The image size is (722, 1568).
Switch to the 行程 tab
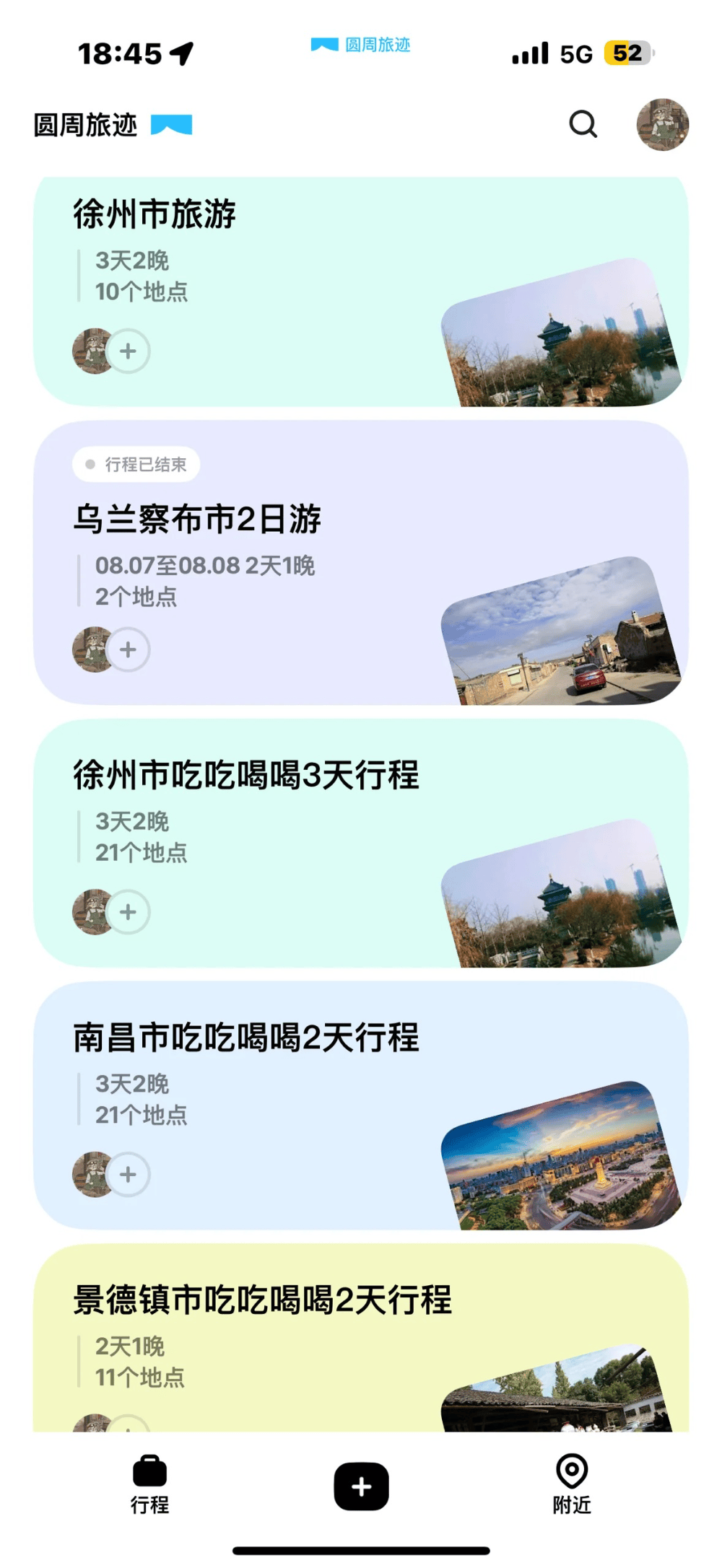pos(149,1484)
